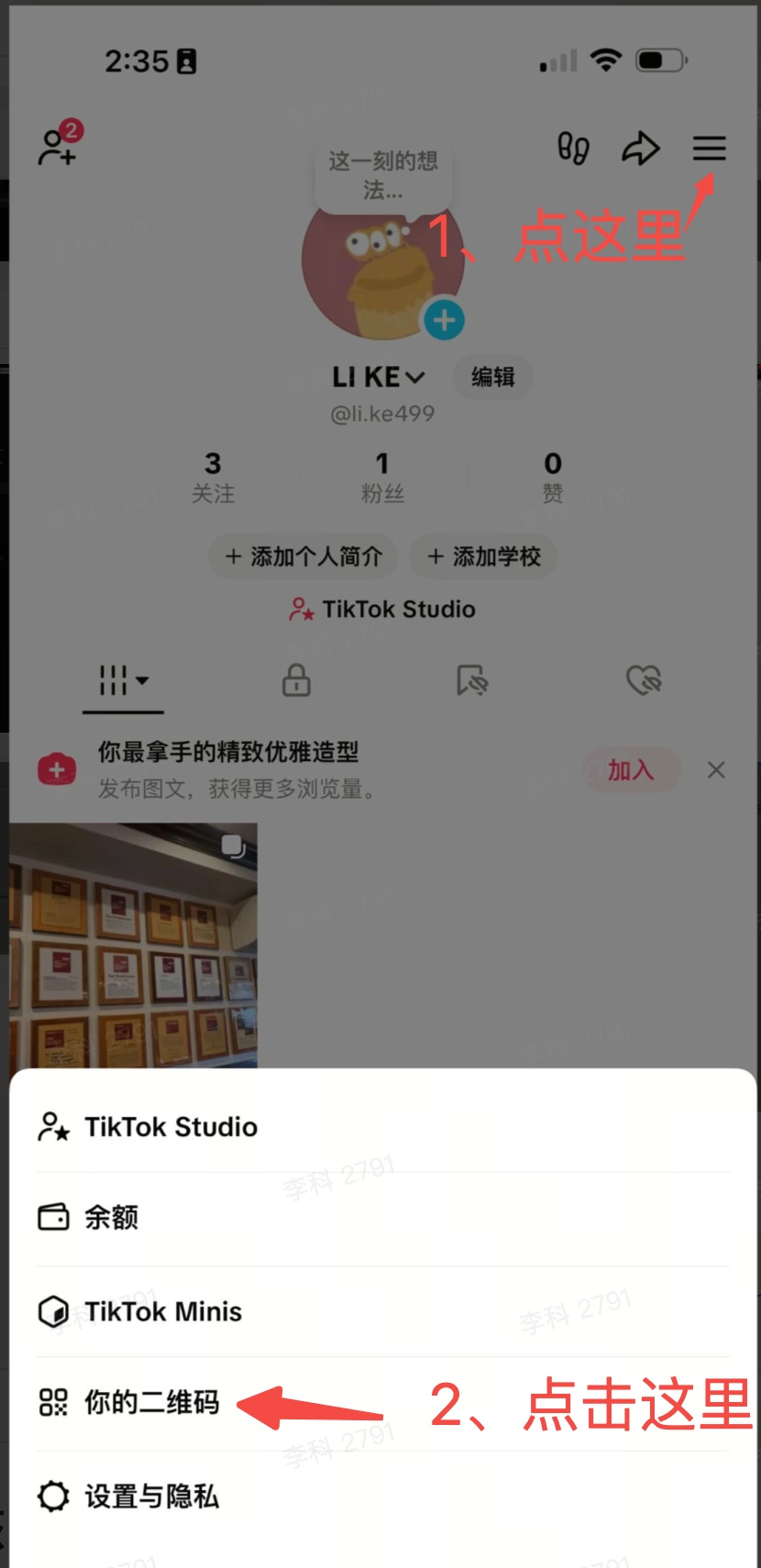The width and height of the screenshot is (761, 1568).
Task: Open the framed certificates wall post
Action: [134, 944]
